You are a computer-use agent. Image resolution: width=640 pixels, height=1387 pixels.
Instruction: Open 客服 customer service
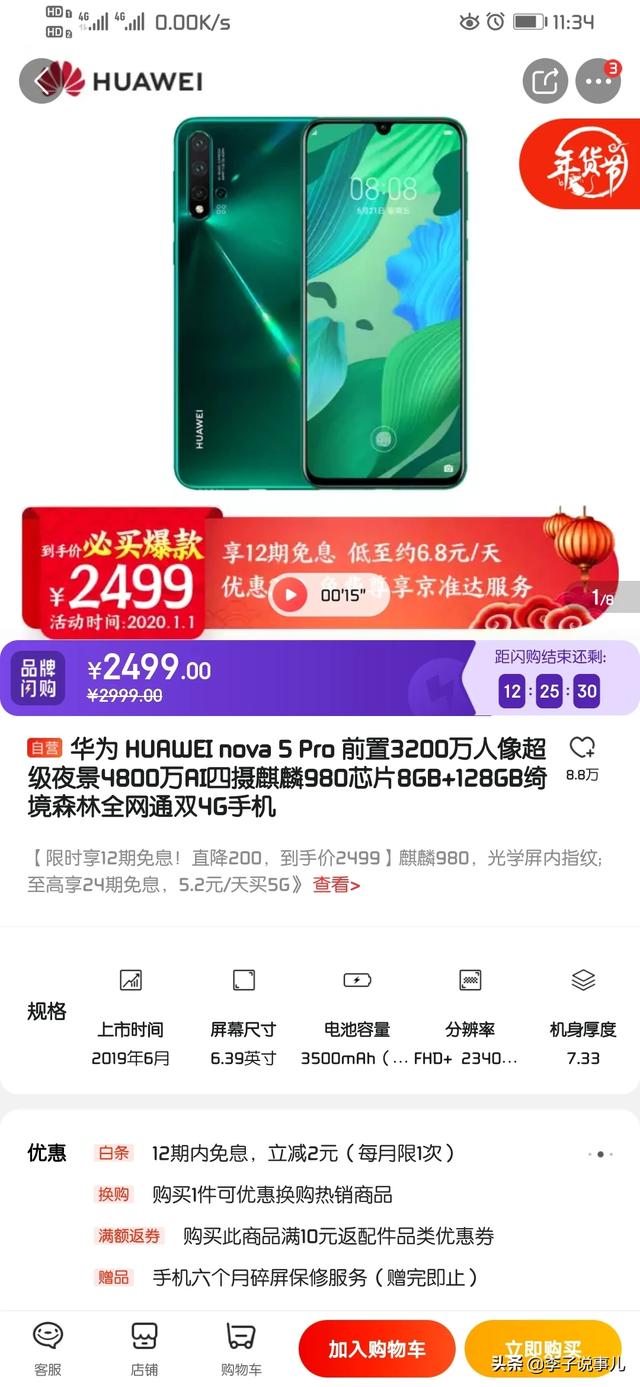[48, 1346]
